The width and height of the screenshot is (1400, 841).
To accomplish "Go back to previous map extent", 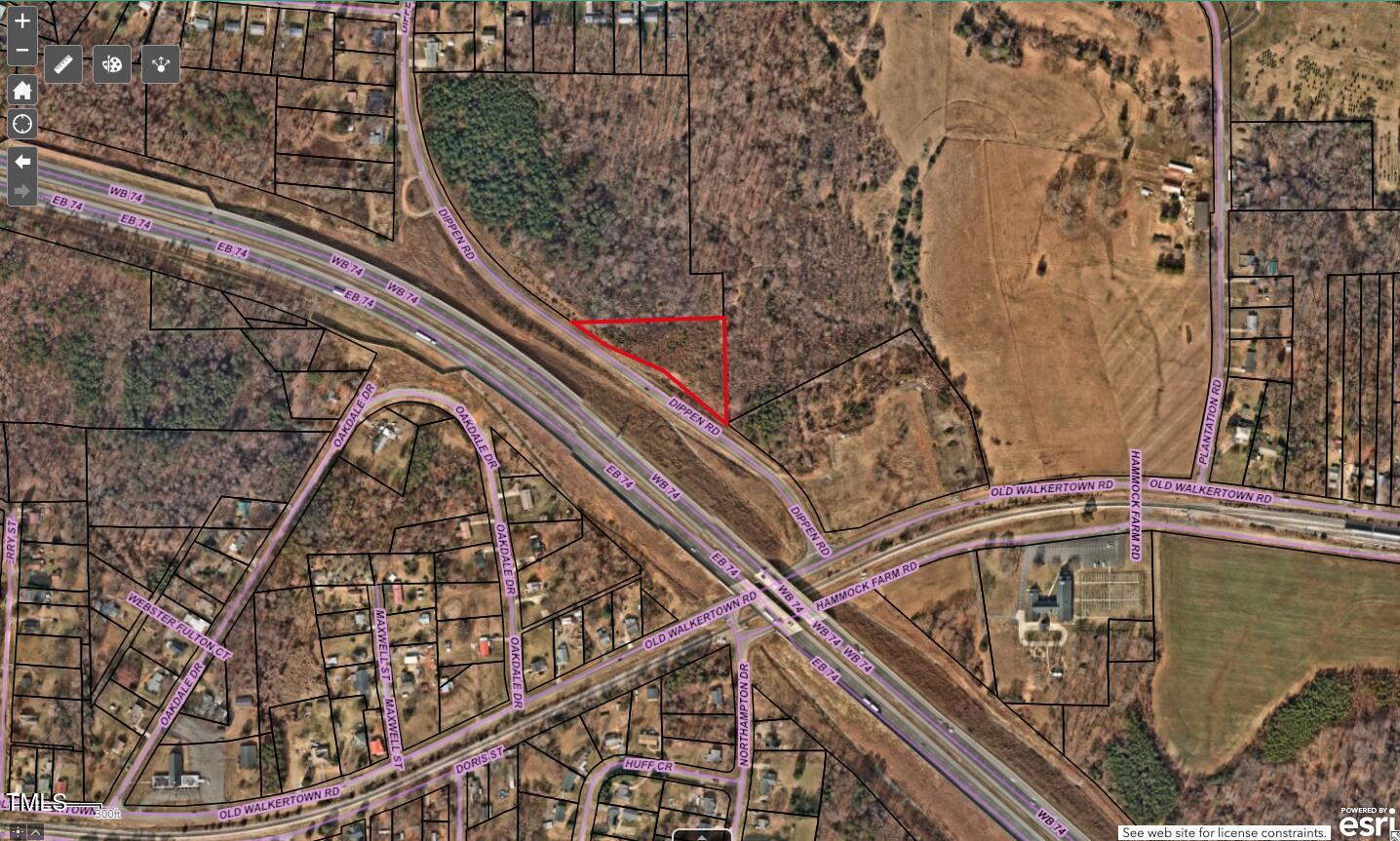I will coord(21,161).
